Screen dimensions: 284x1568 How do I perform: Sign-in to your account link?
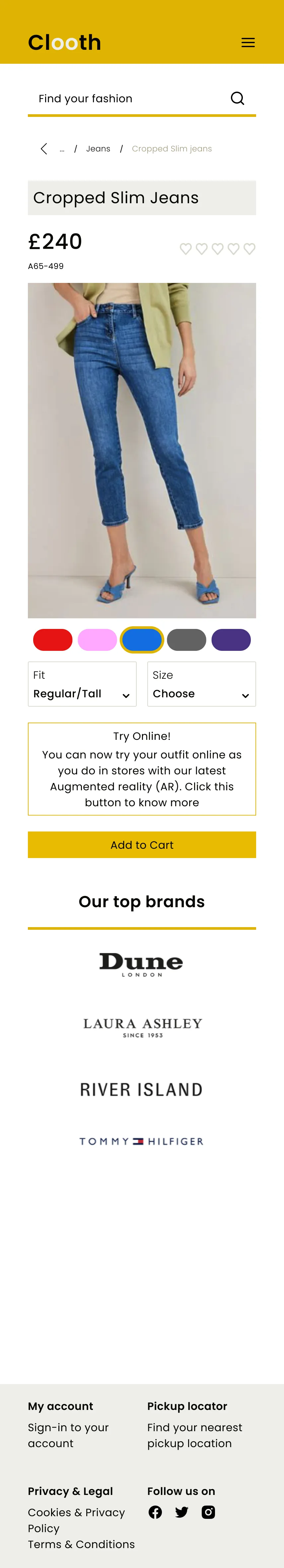68,1435
